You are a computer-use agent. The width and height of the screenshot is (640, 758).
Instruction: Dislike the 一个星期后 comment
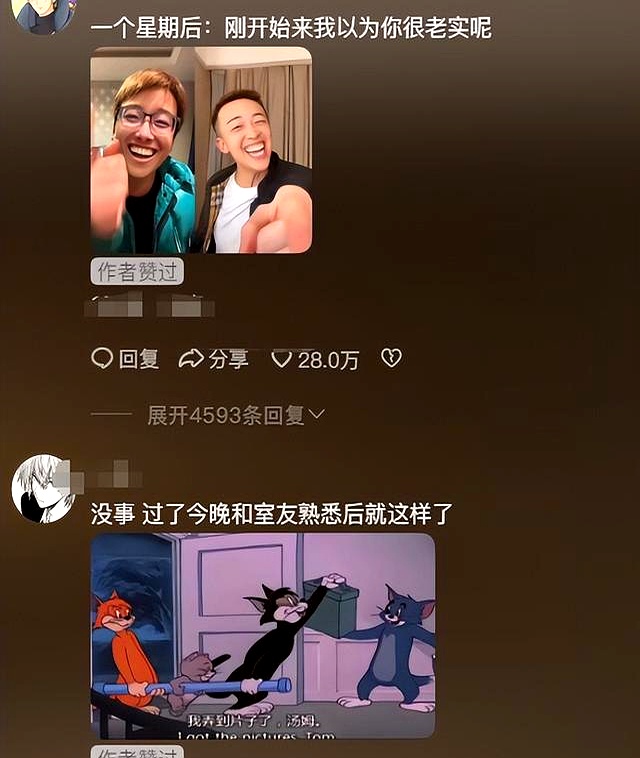click(x=391, y=358)
